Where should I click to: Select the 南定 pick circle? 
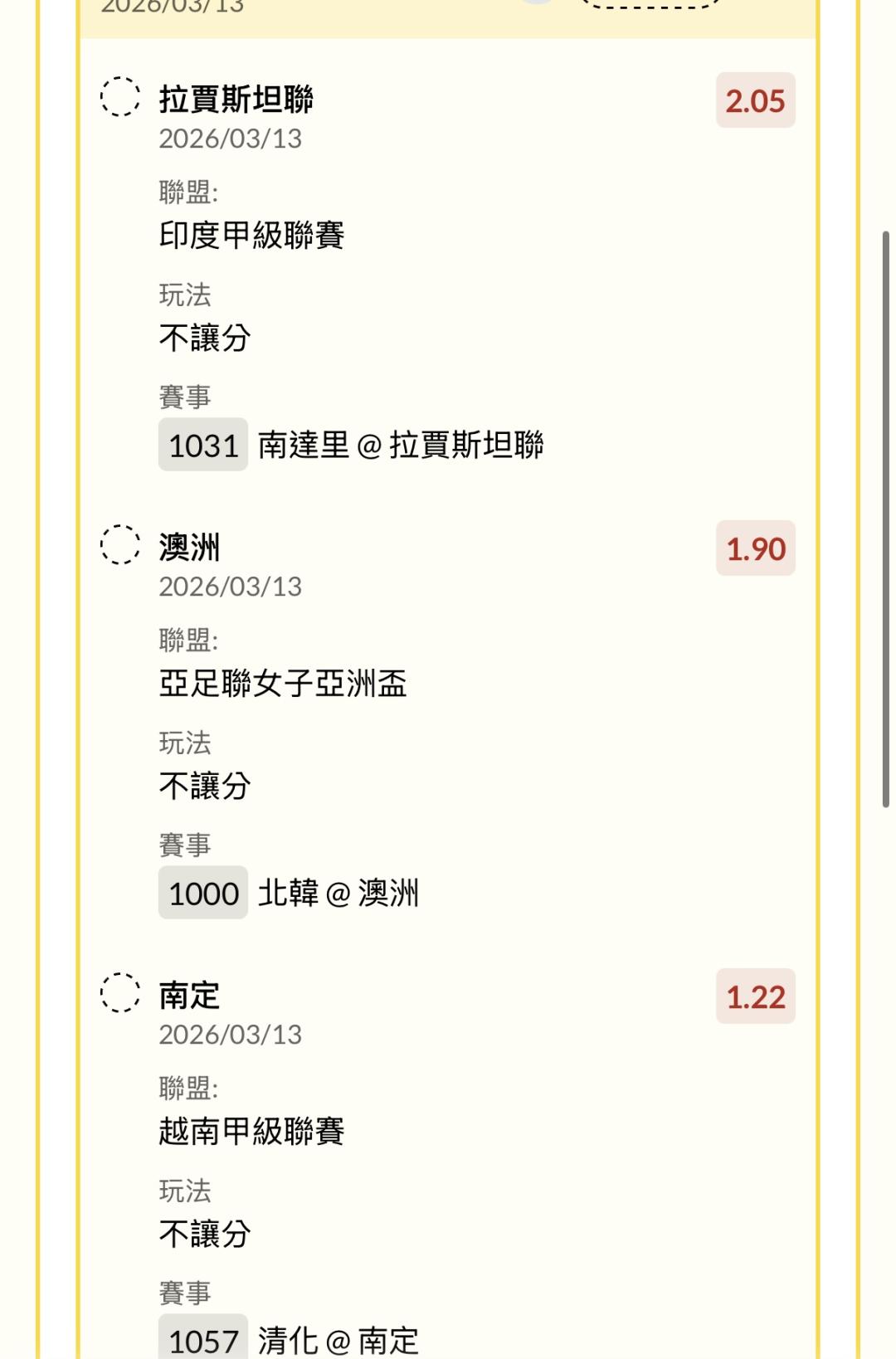(x=120, y=993)
